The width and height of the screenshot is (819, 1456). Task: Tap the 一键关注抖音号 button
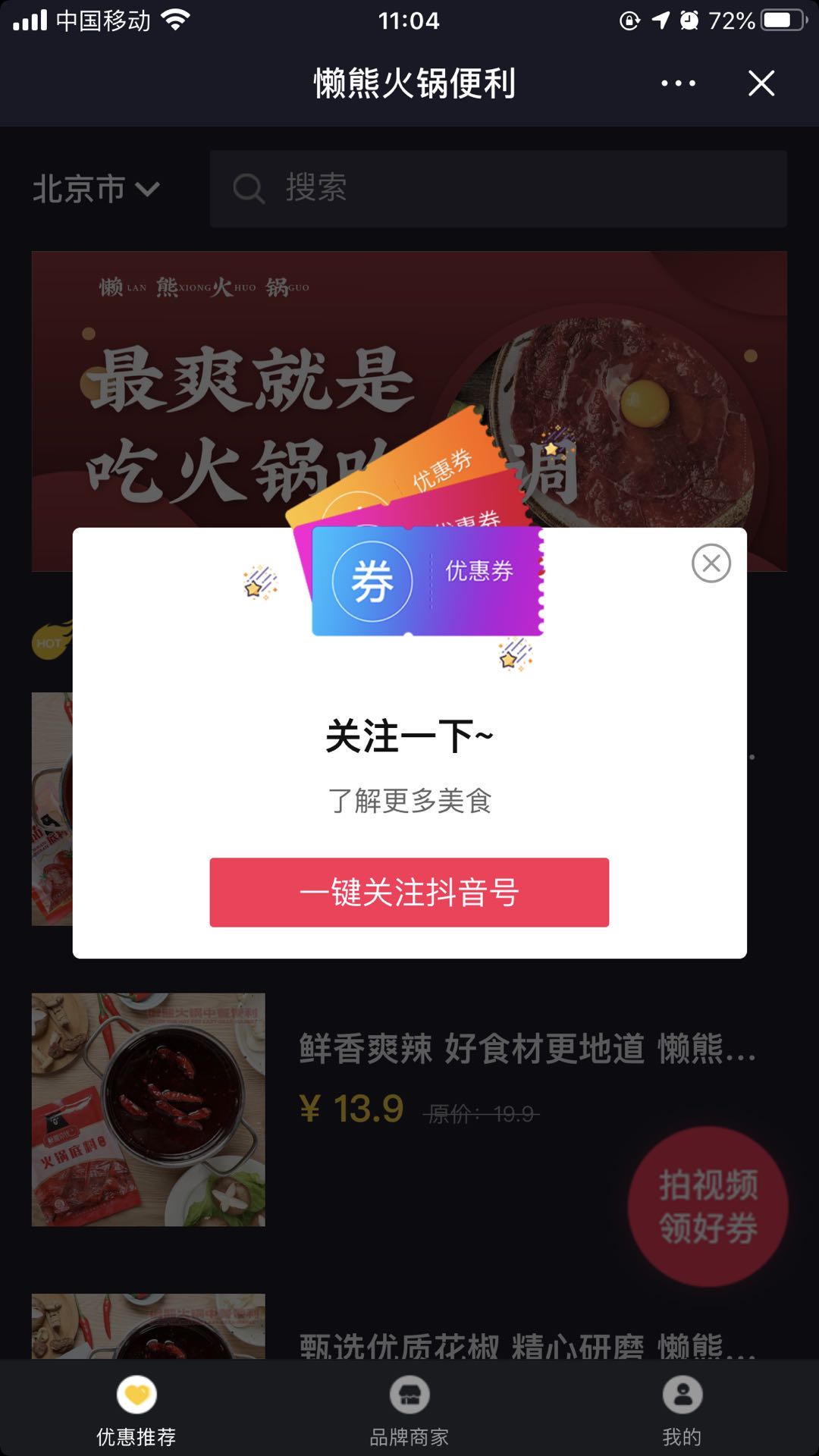[x=409, y=892]
